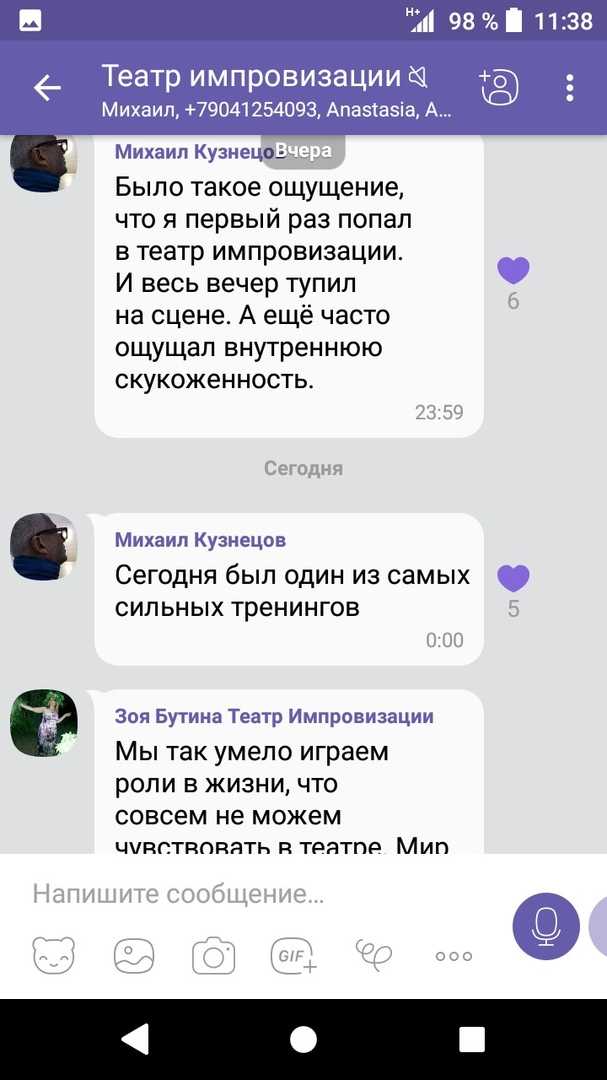Open recent apps from navigation bar
Viewport: 607px width, 1080px height.
tap(472, 1039)
